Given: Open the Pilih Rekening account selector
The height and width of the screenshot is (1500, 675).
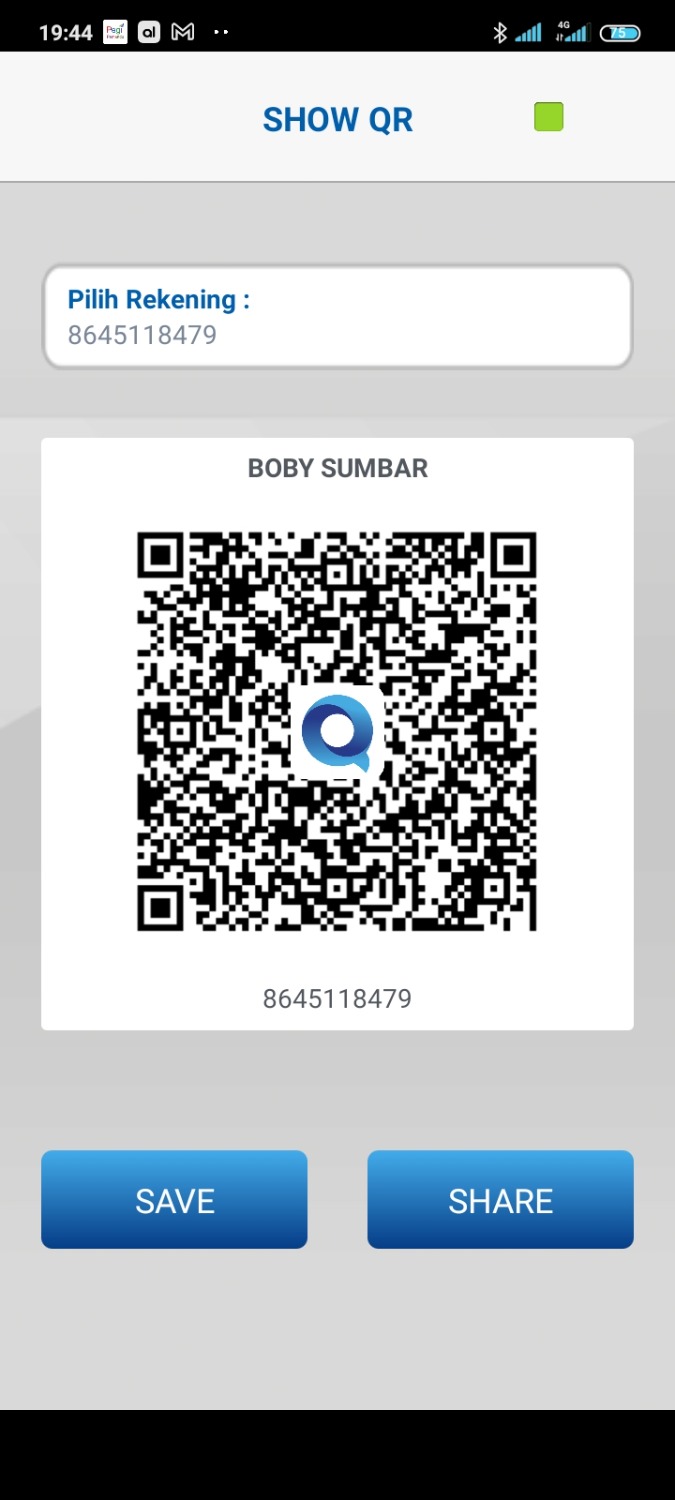Looking at the screenshot, I should pos(337,316).
